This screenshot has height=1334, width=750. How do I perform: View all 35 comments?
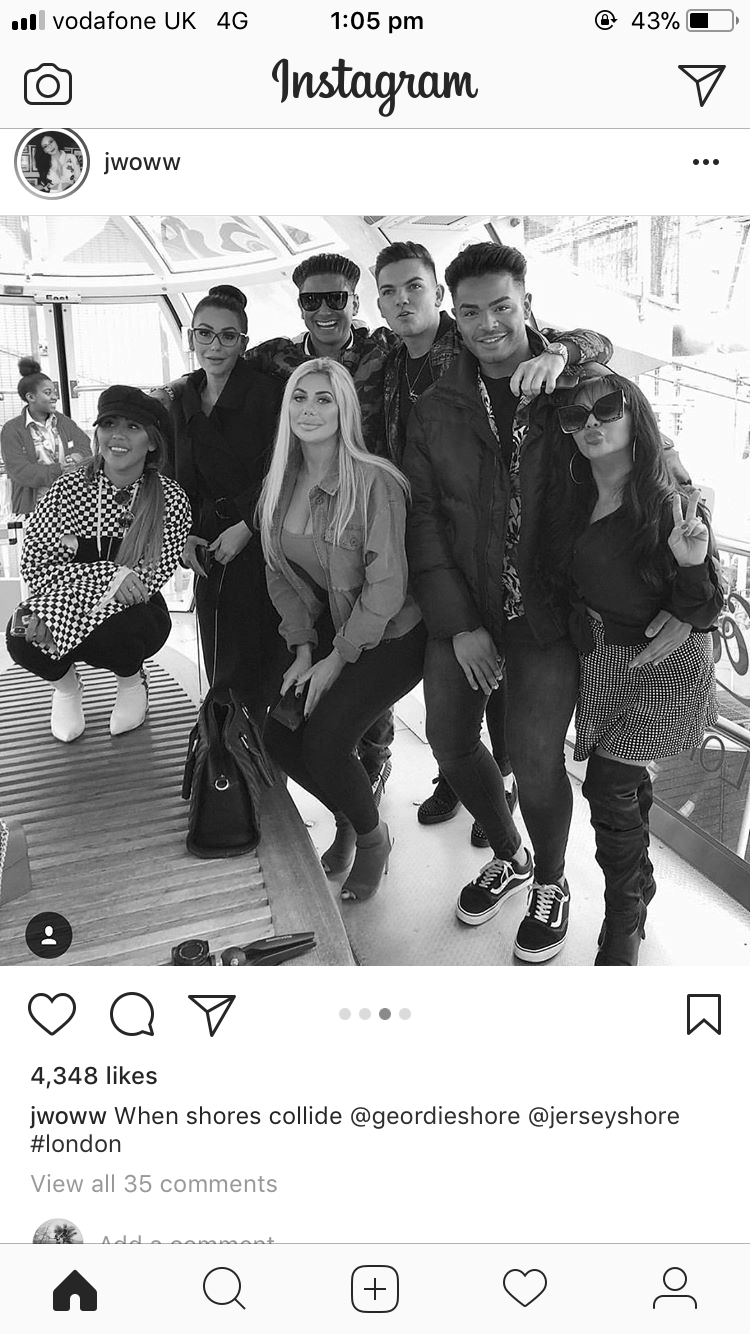point(154,1184)
